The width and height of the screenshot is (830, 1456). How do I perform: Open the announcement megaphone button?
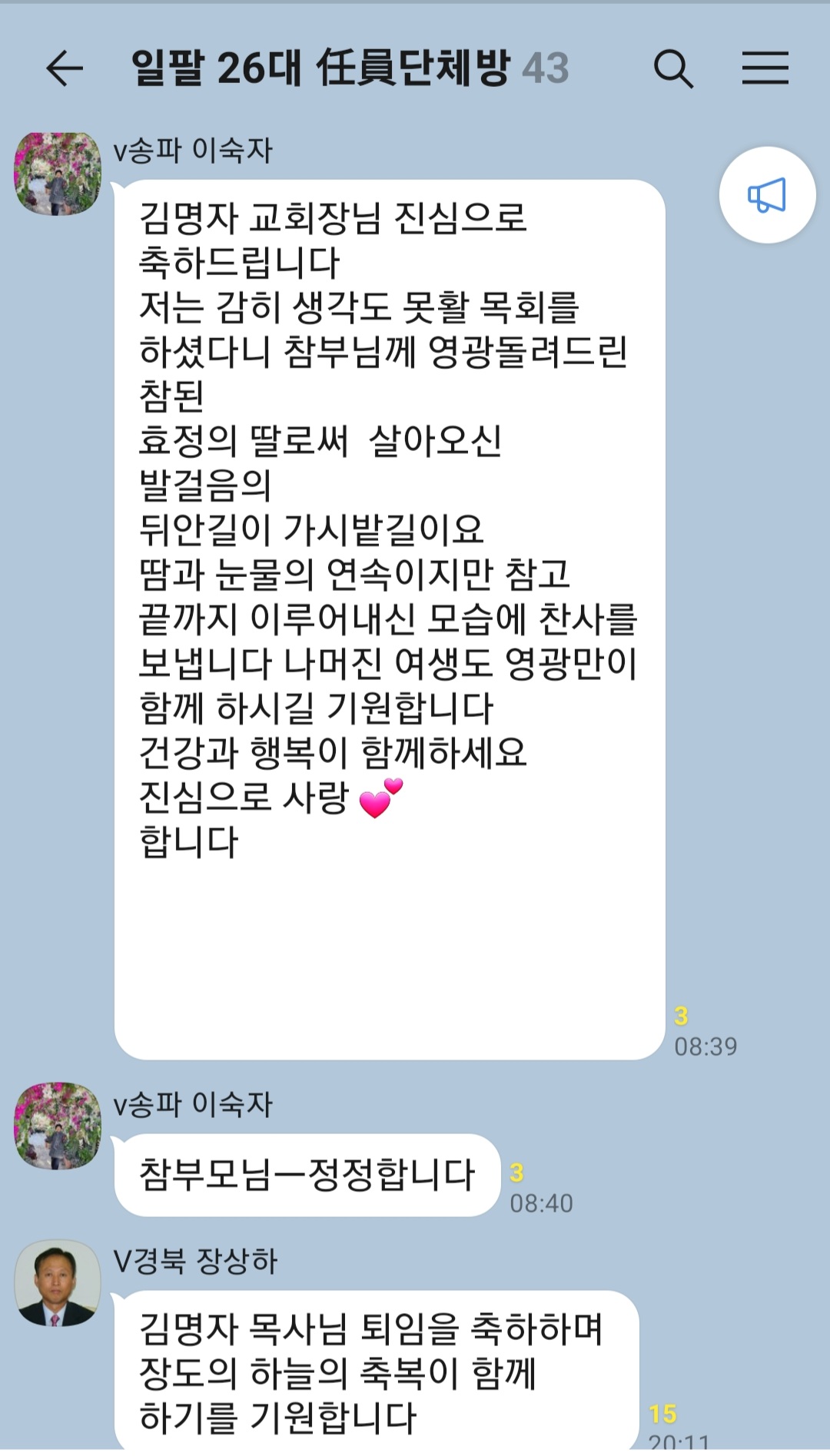[766, 195]
